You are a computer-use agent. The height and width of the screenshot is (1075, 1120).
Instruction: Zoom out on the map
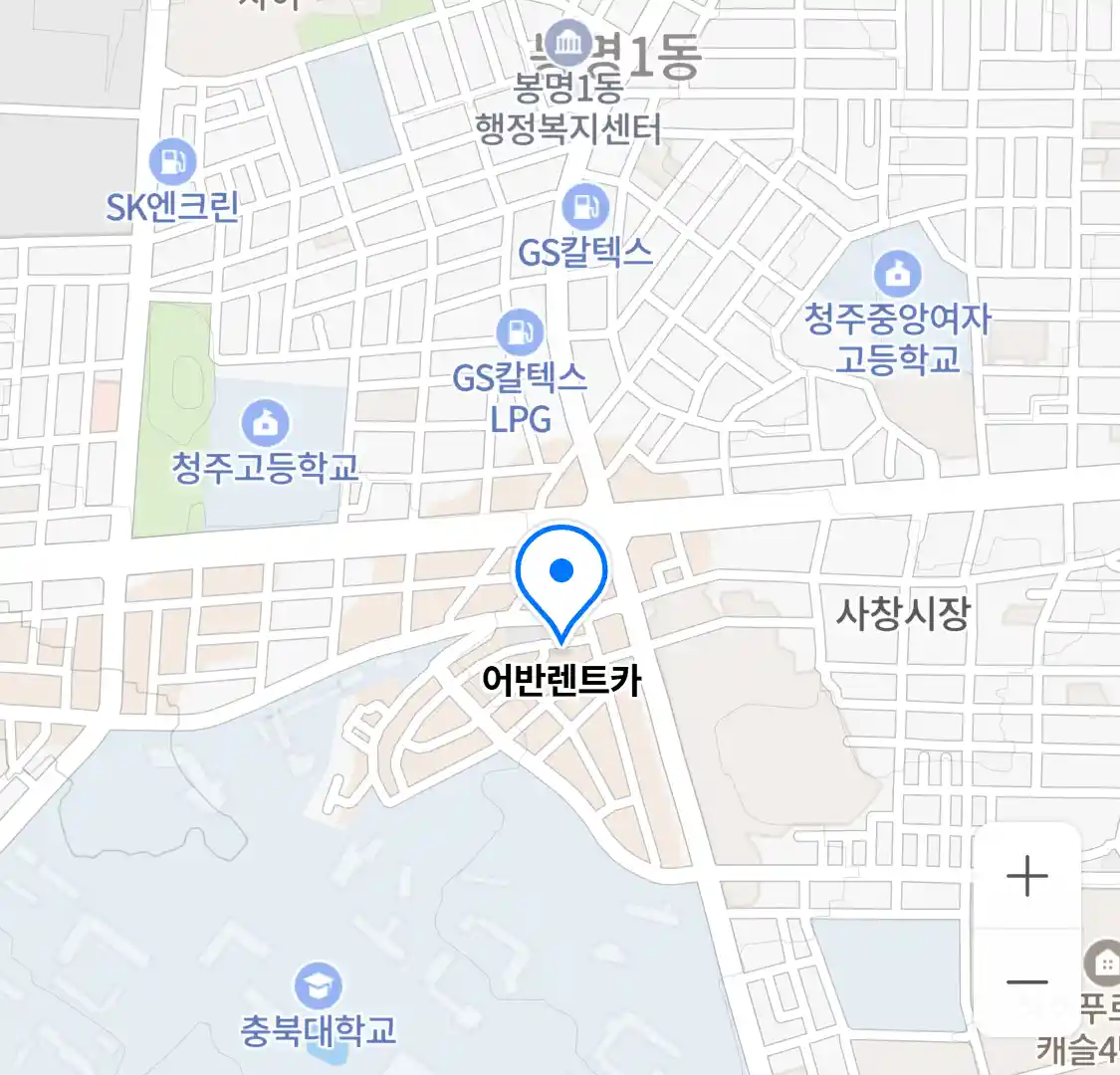[1026, 982]
